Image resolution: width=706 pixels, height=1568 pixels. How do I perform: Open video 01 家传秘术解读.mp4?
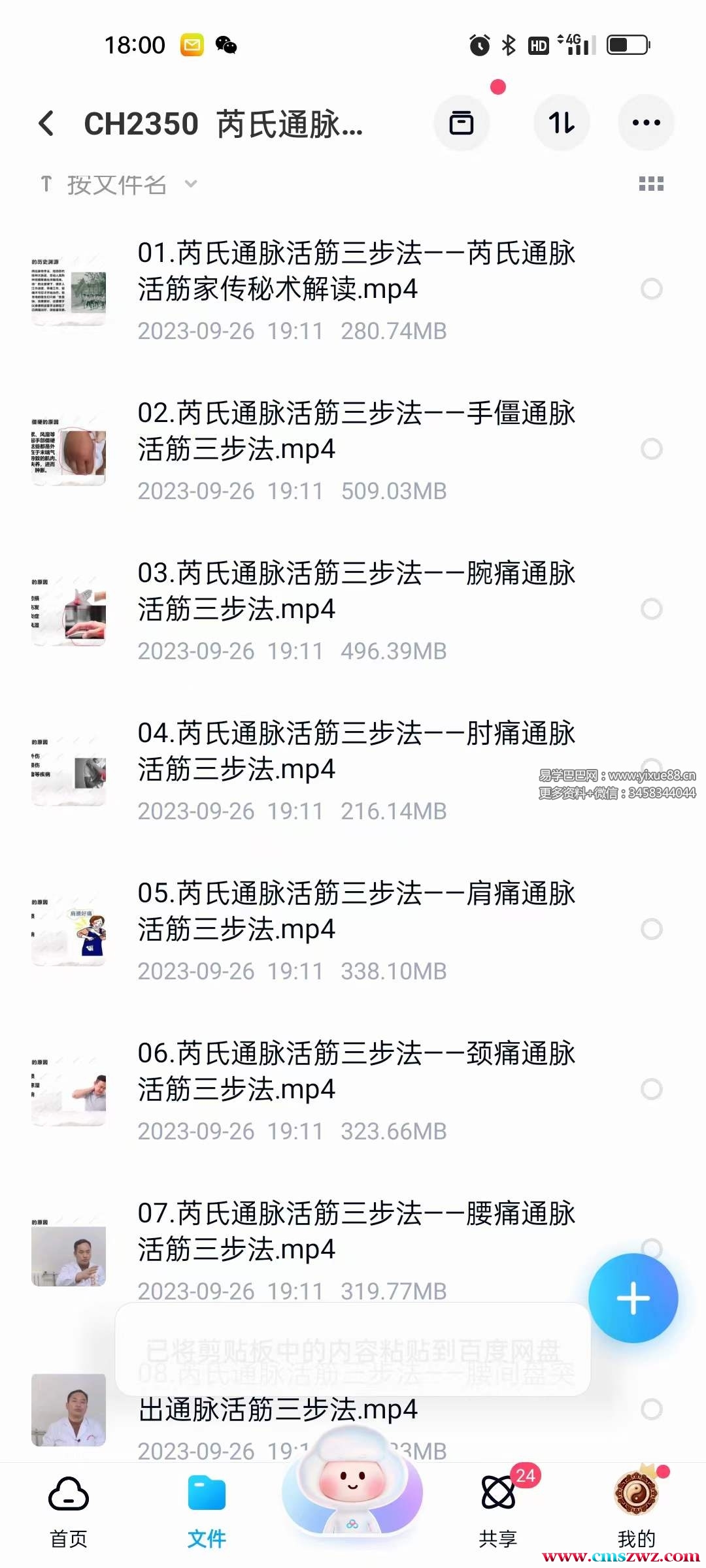coord(356,271)
